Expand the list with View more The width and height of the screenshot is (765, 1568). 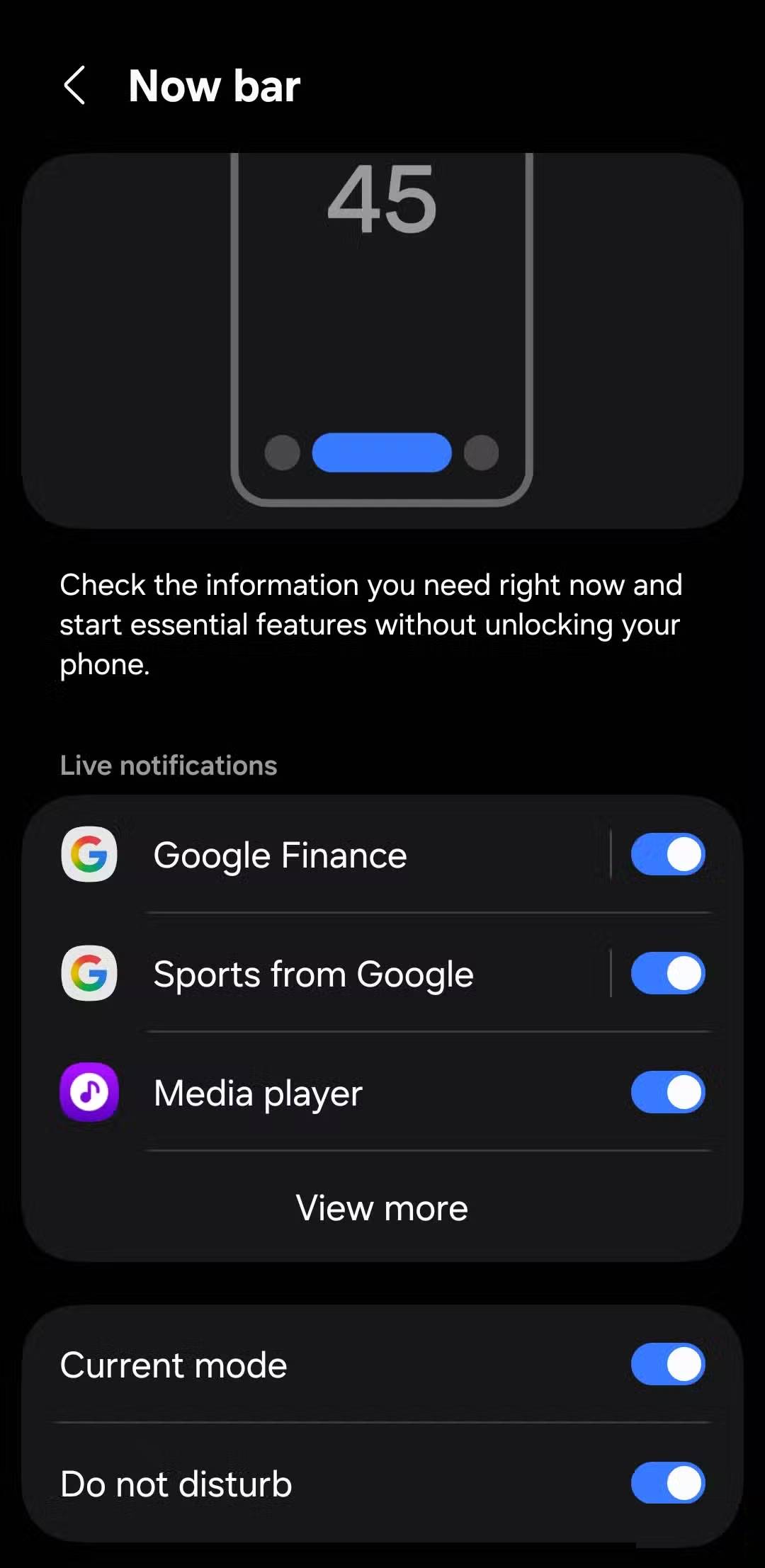point(382,1208)
